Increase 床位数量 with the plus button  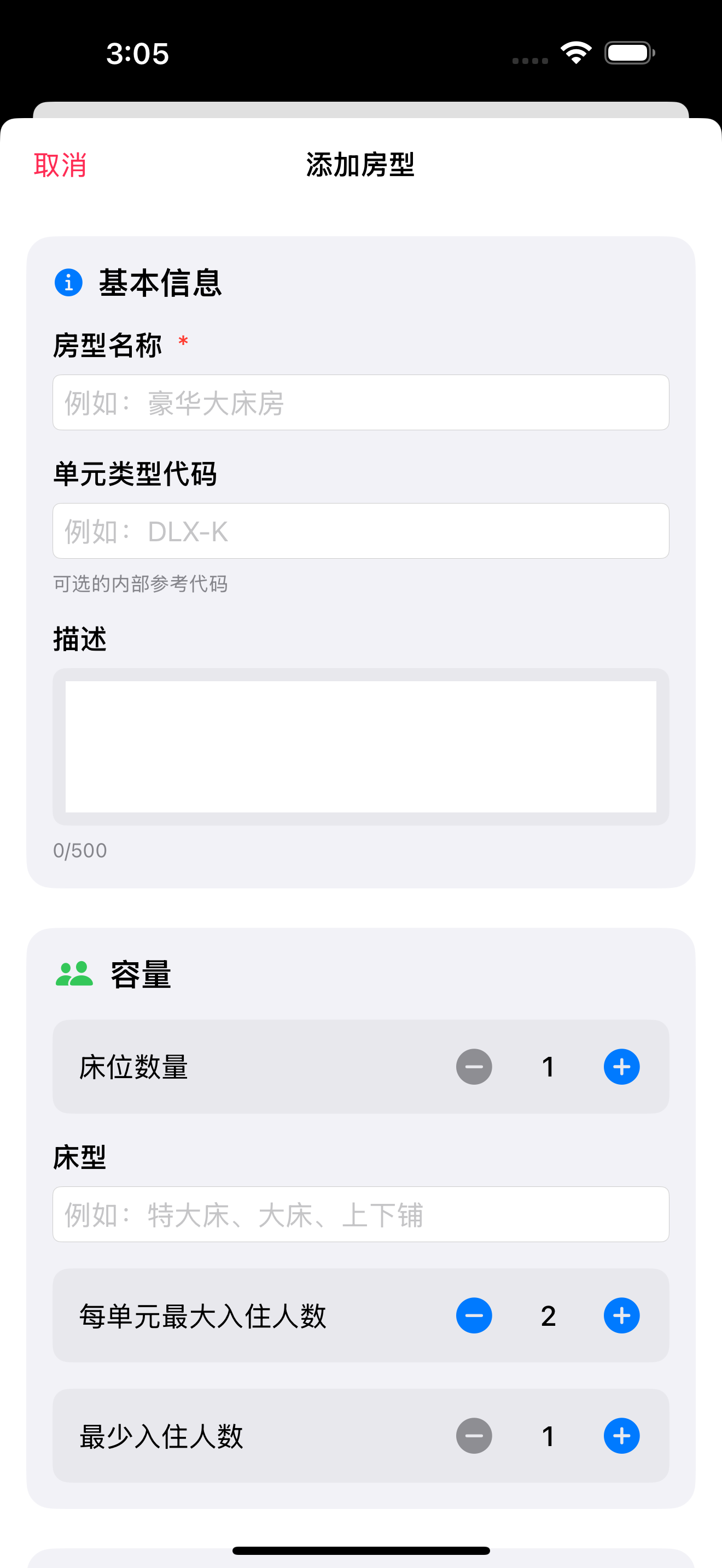[x=621, y=1067]
